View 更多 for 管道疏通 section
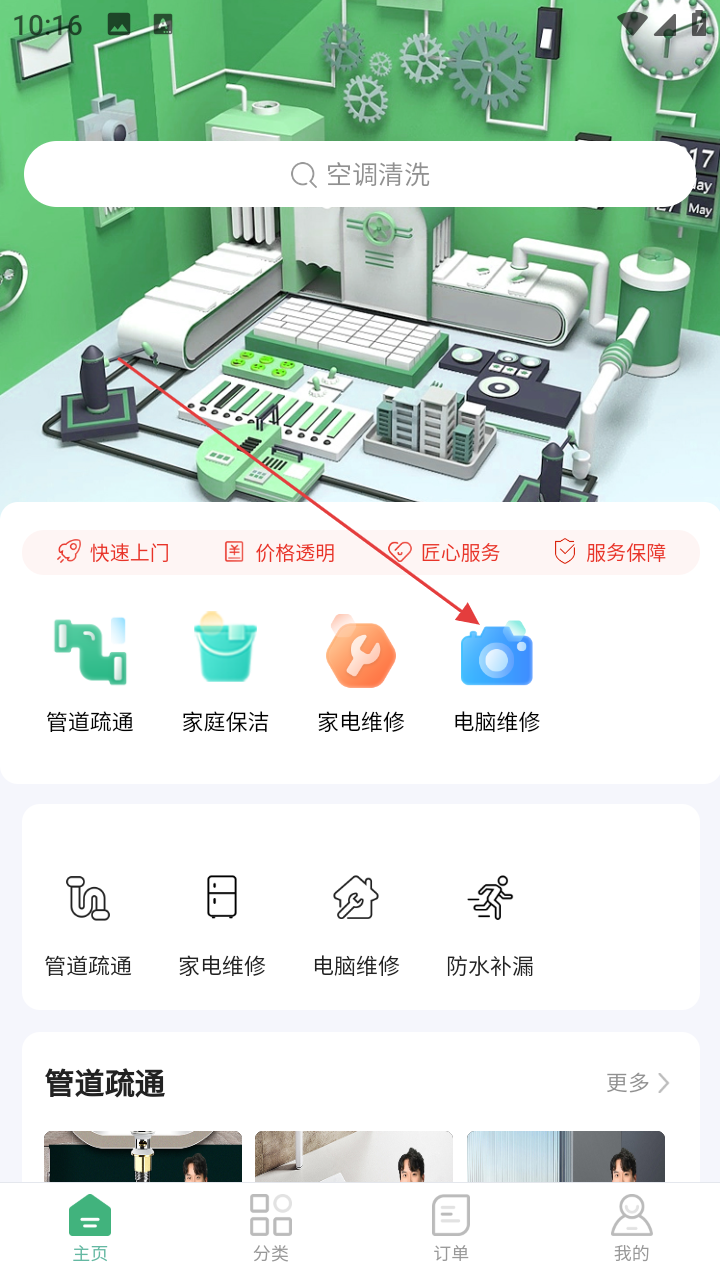Image resolution: width=720 pixels, height=1280 pixels. tap(637, 1083)
